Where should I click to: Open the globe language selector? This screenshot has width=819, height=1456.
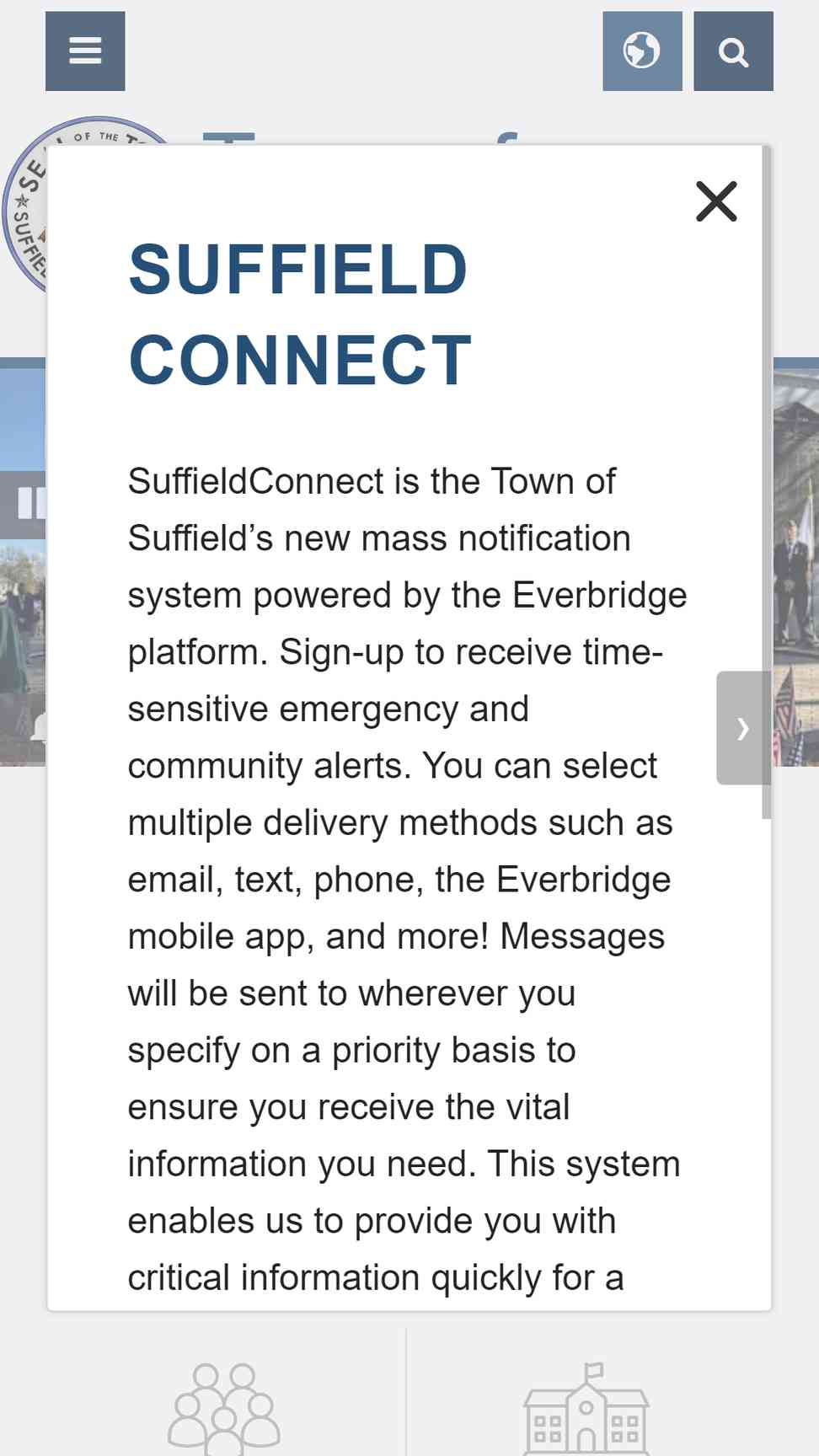click(x=642, y=51)
